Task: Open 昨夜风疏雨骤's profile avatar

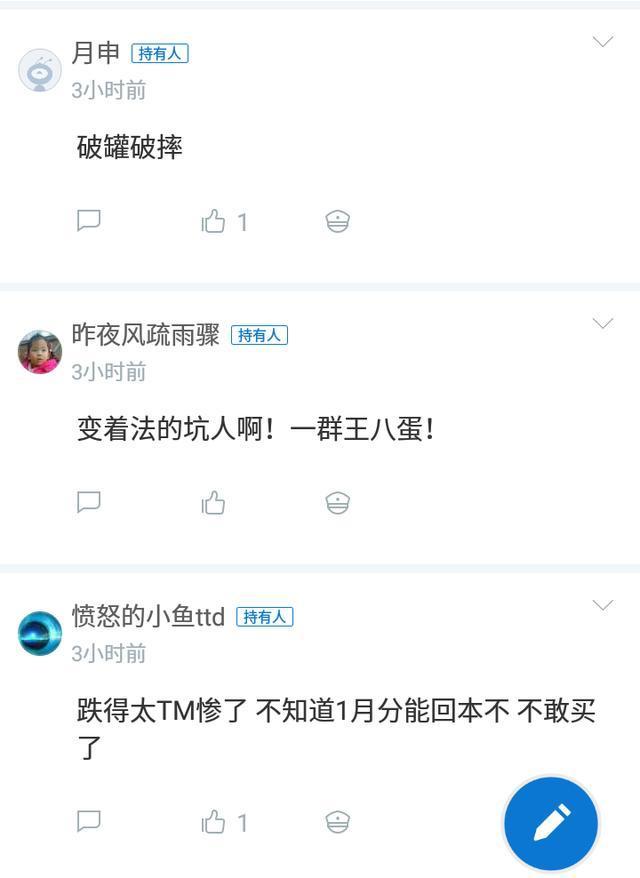Action: click(x=40, y=352)
